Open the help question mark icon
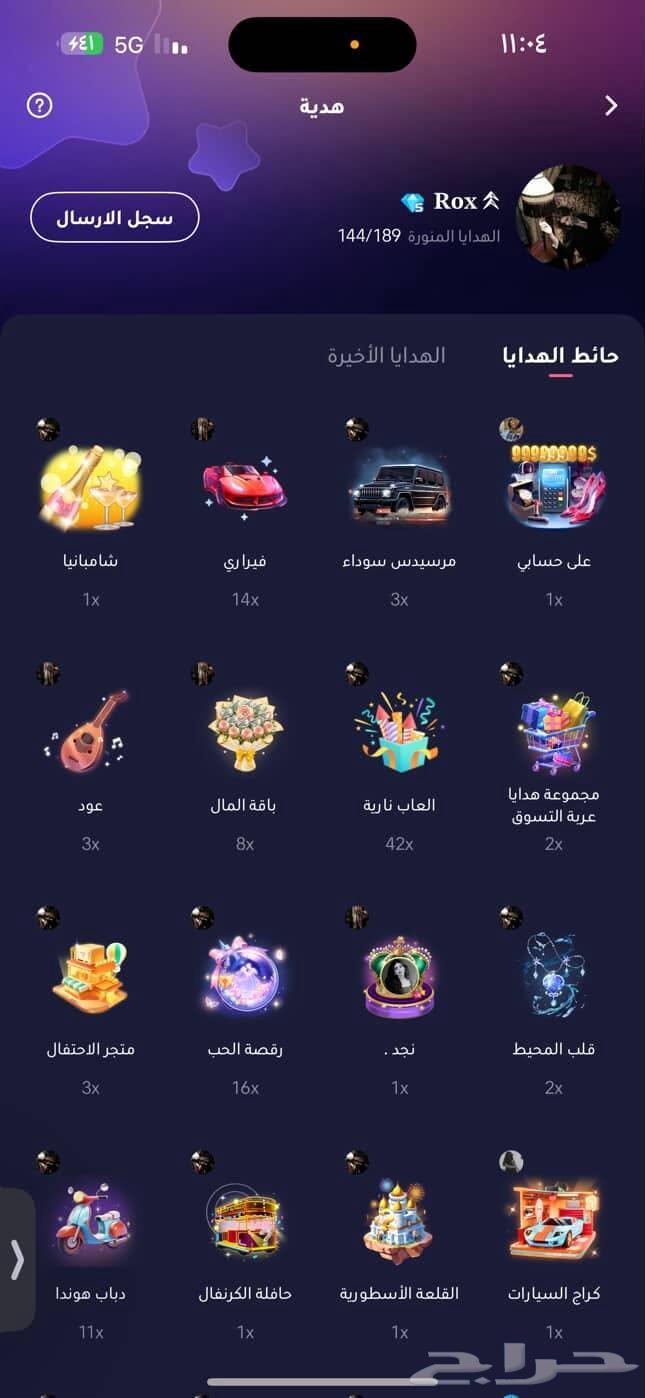This screenshot has width=645, height=1398. pyautogui.click(x=39, y=105)
